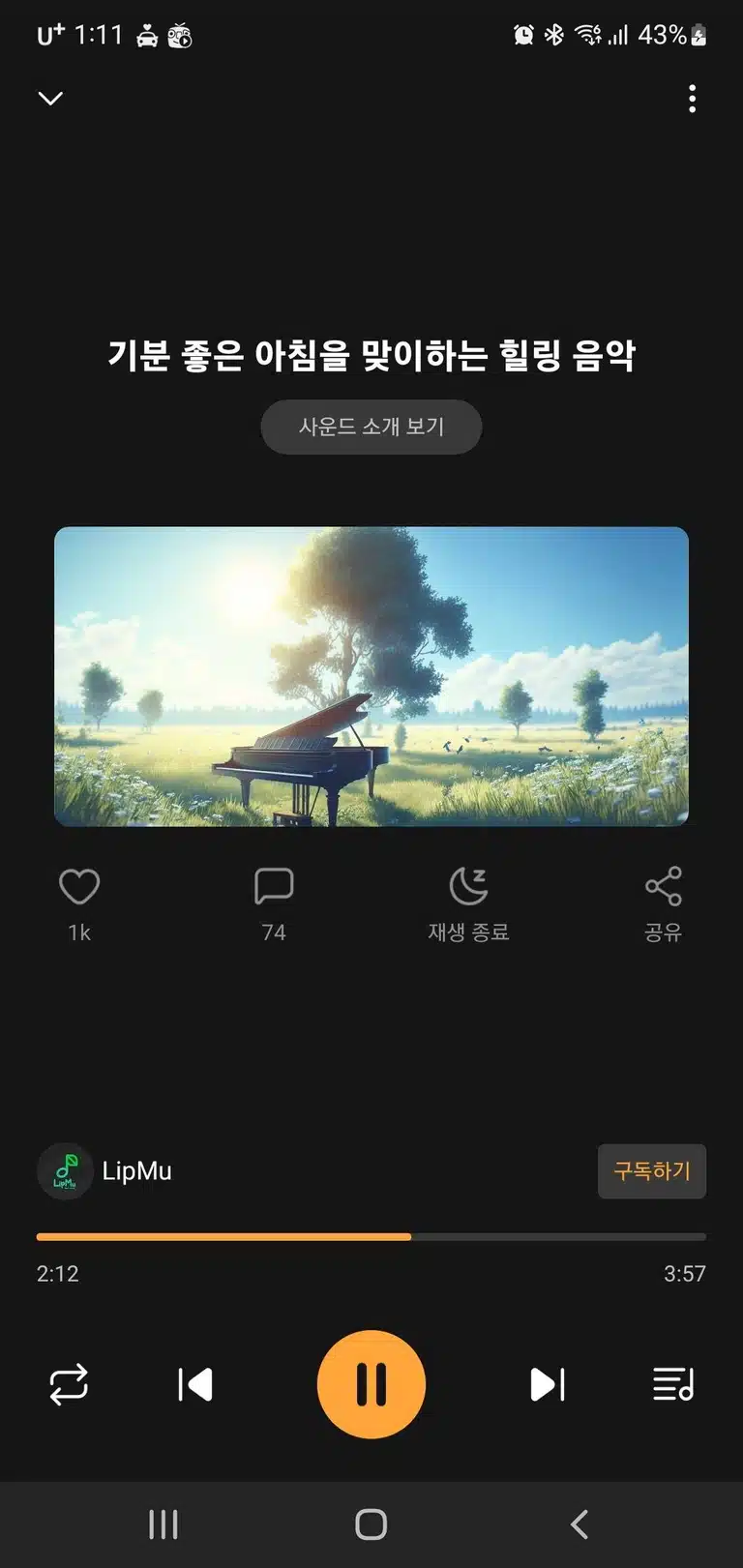Open the playlist queue
The height and width of the screenshot is (1568, 743).
click(673, 1384)
